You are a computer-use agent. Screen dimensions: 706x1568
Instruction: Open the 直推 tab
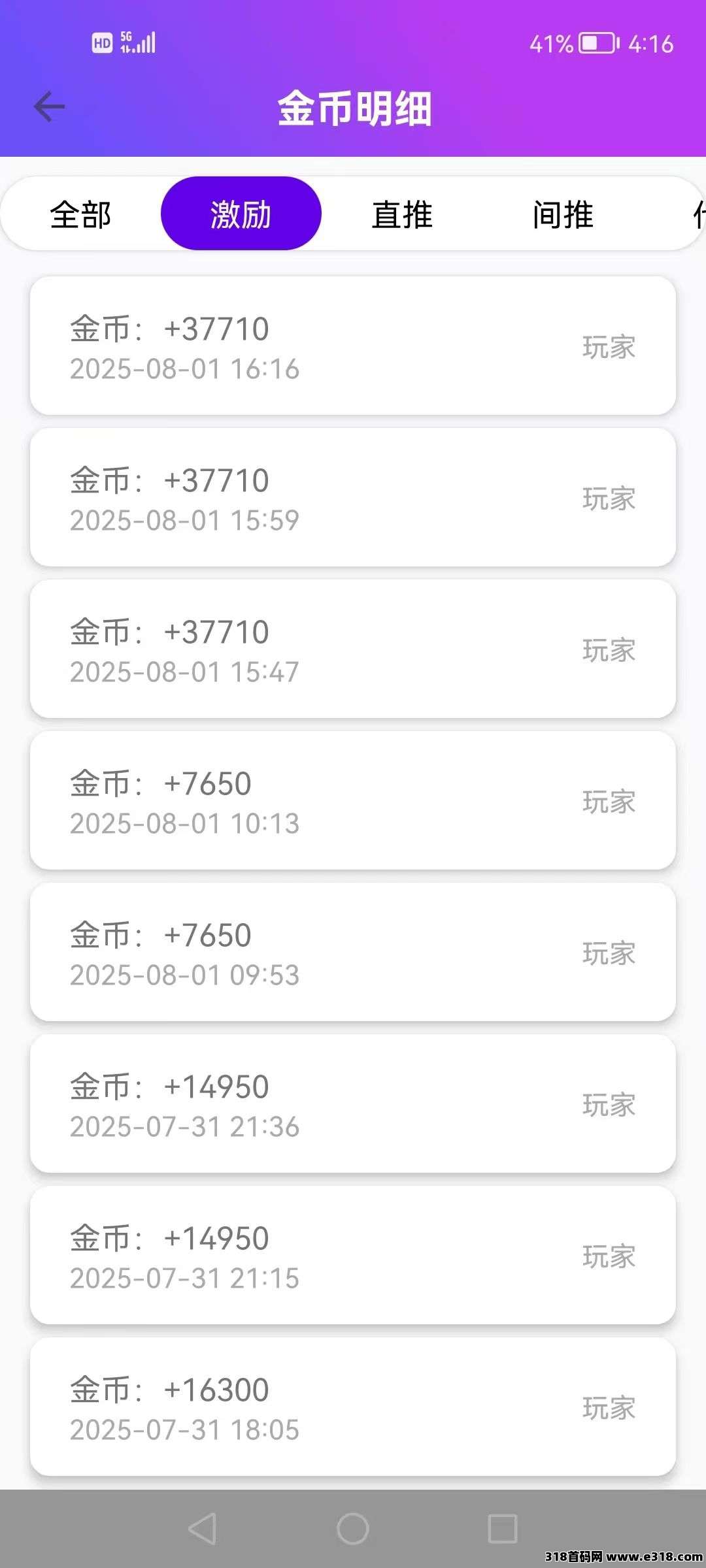401,214
